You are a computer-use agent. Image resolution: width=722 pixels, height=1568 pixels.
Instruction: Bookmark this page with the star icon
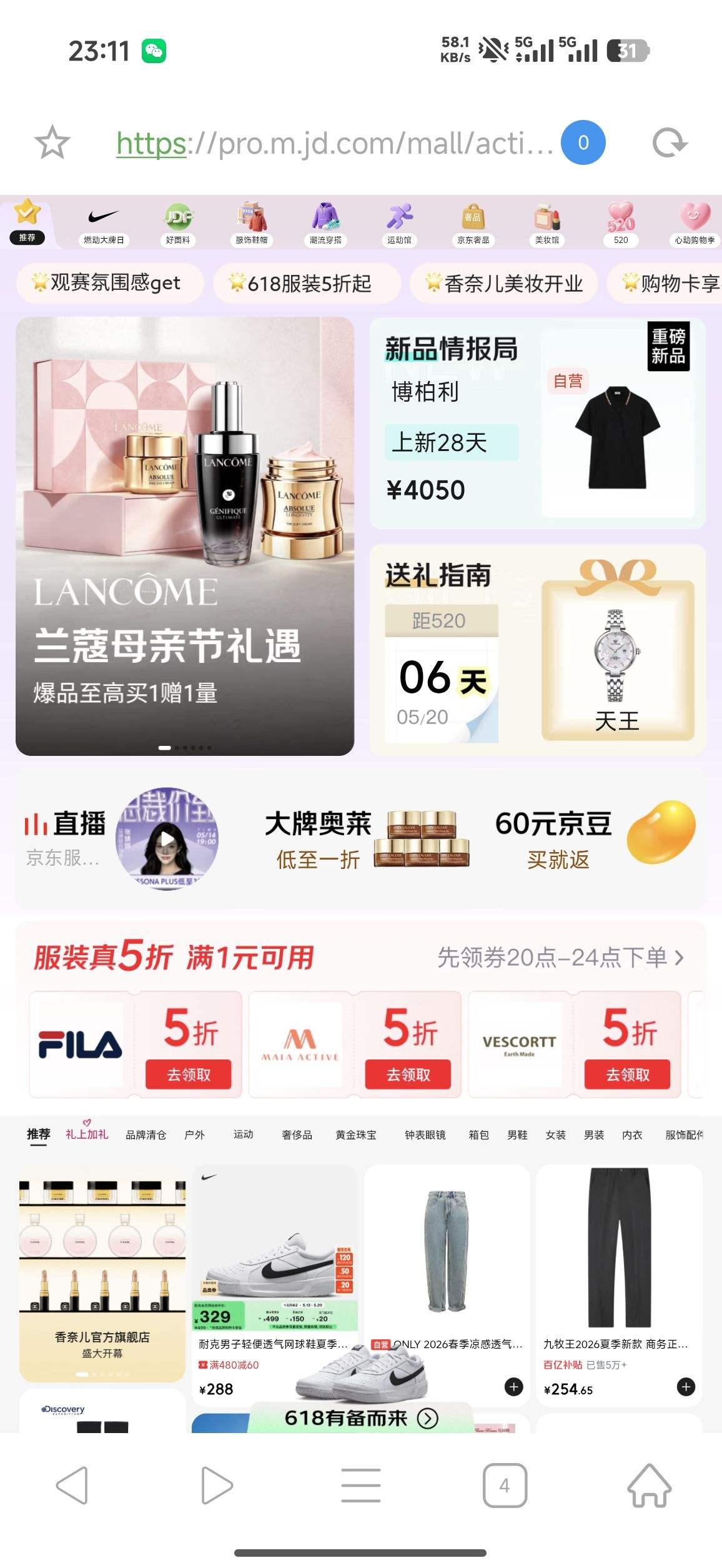click(52, 142)
